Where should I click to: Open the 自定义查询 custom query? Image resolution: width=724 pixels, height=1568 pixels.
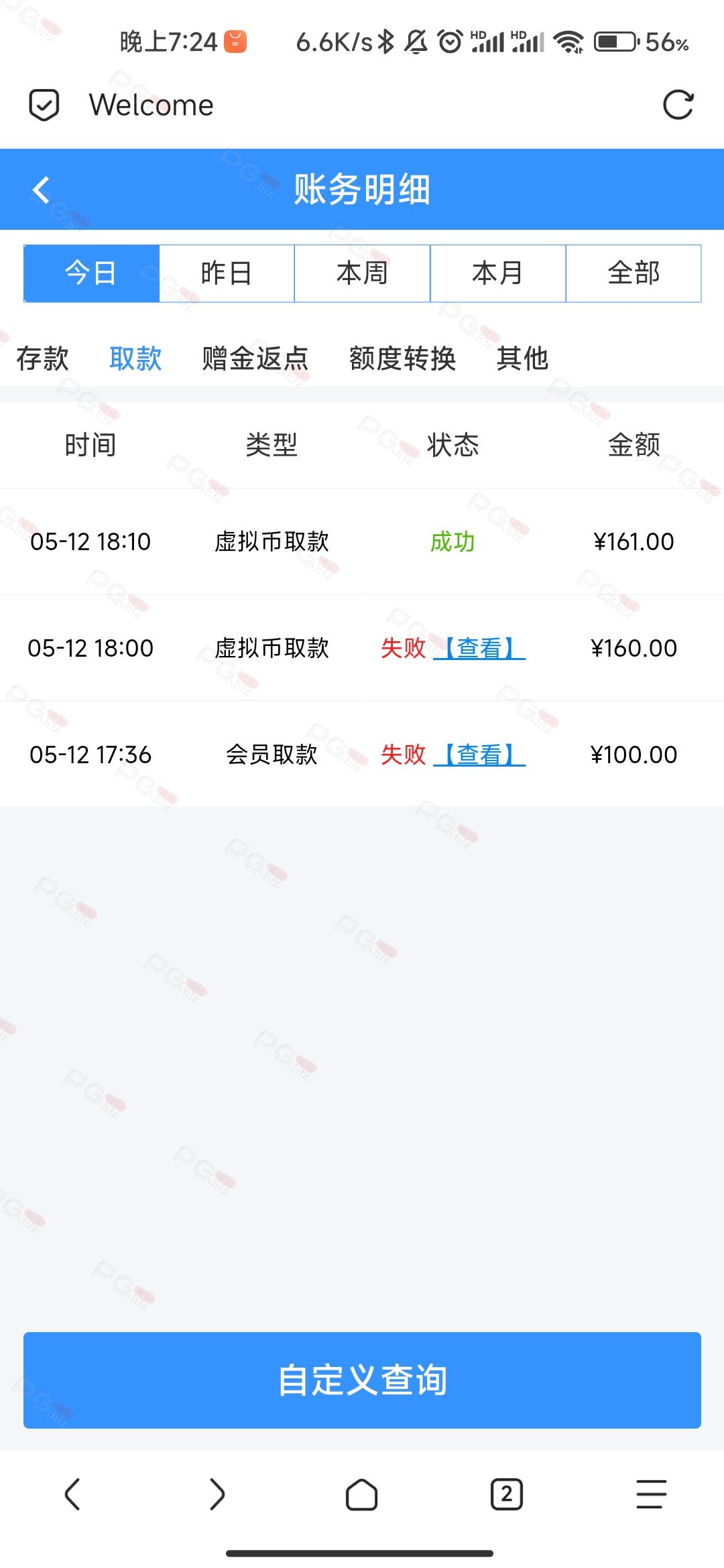point(362,1380)
